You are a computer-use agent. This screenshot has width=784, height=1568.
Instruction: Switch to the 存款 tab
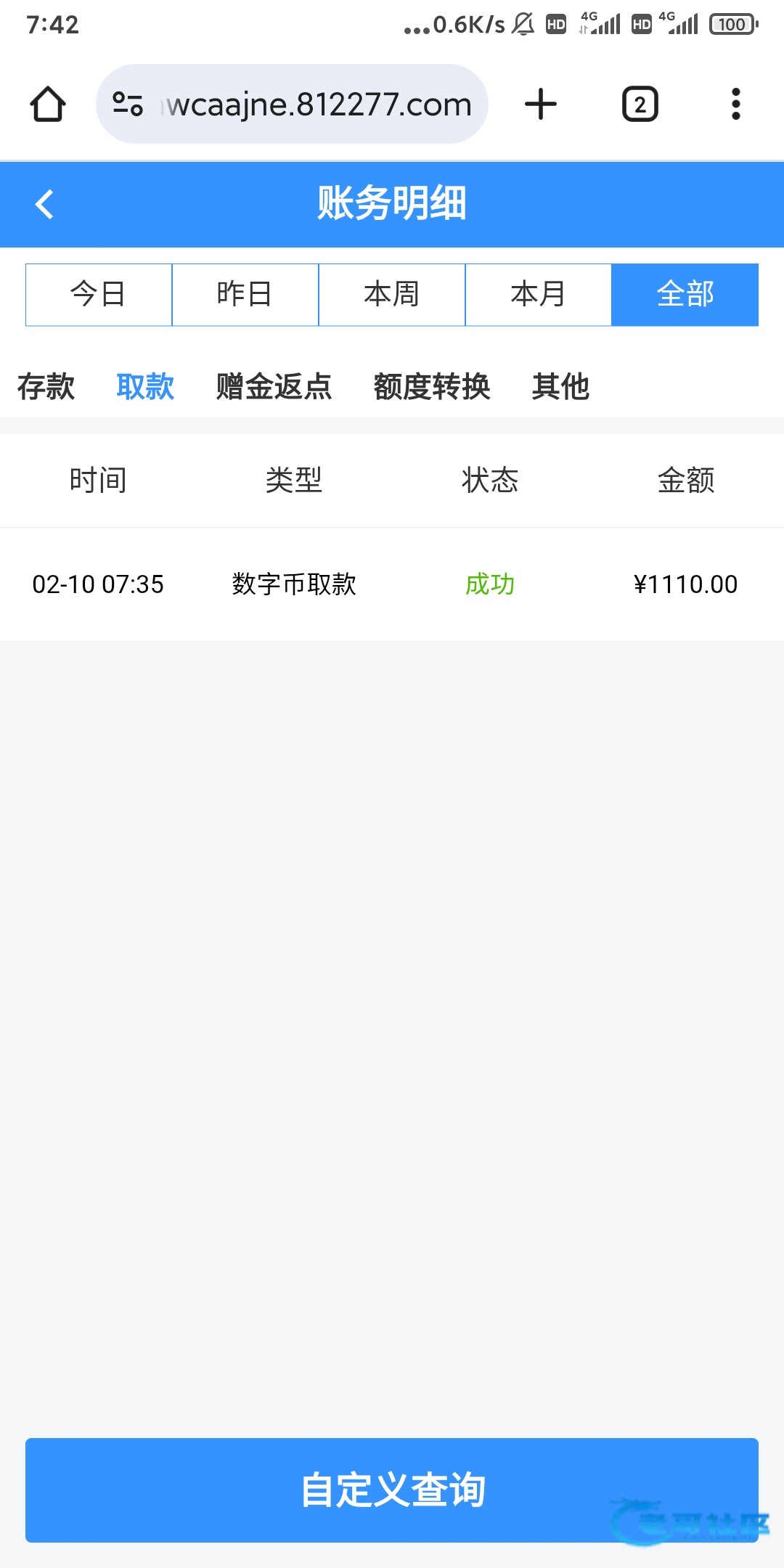[46, 386]
